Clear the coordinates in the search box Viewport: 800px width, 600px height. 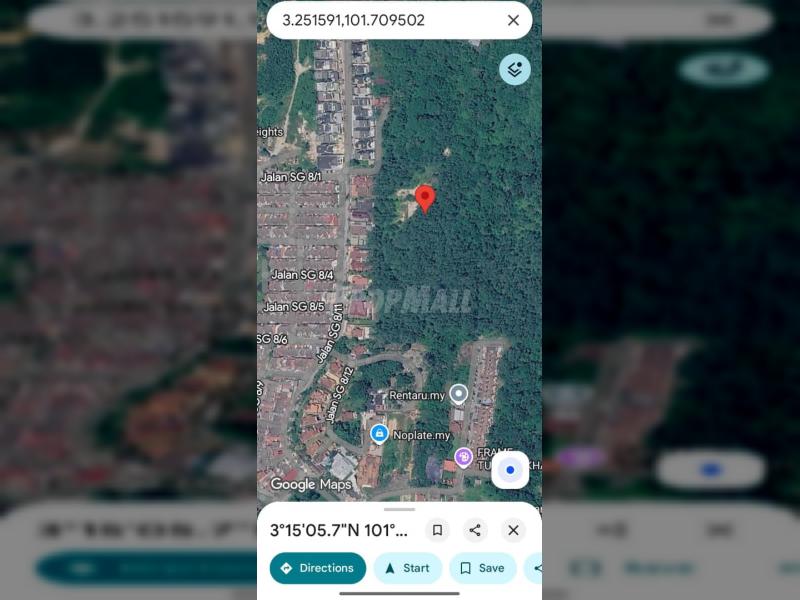513,20
